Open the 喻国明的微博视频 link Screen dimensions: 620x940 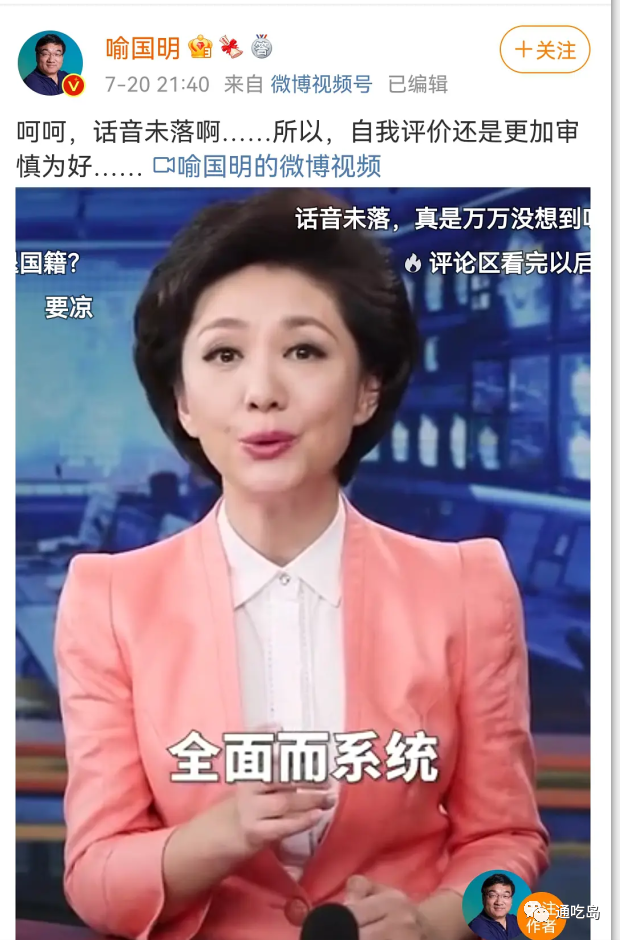[268, 166]
